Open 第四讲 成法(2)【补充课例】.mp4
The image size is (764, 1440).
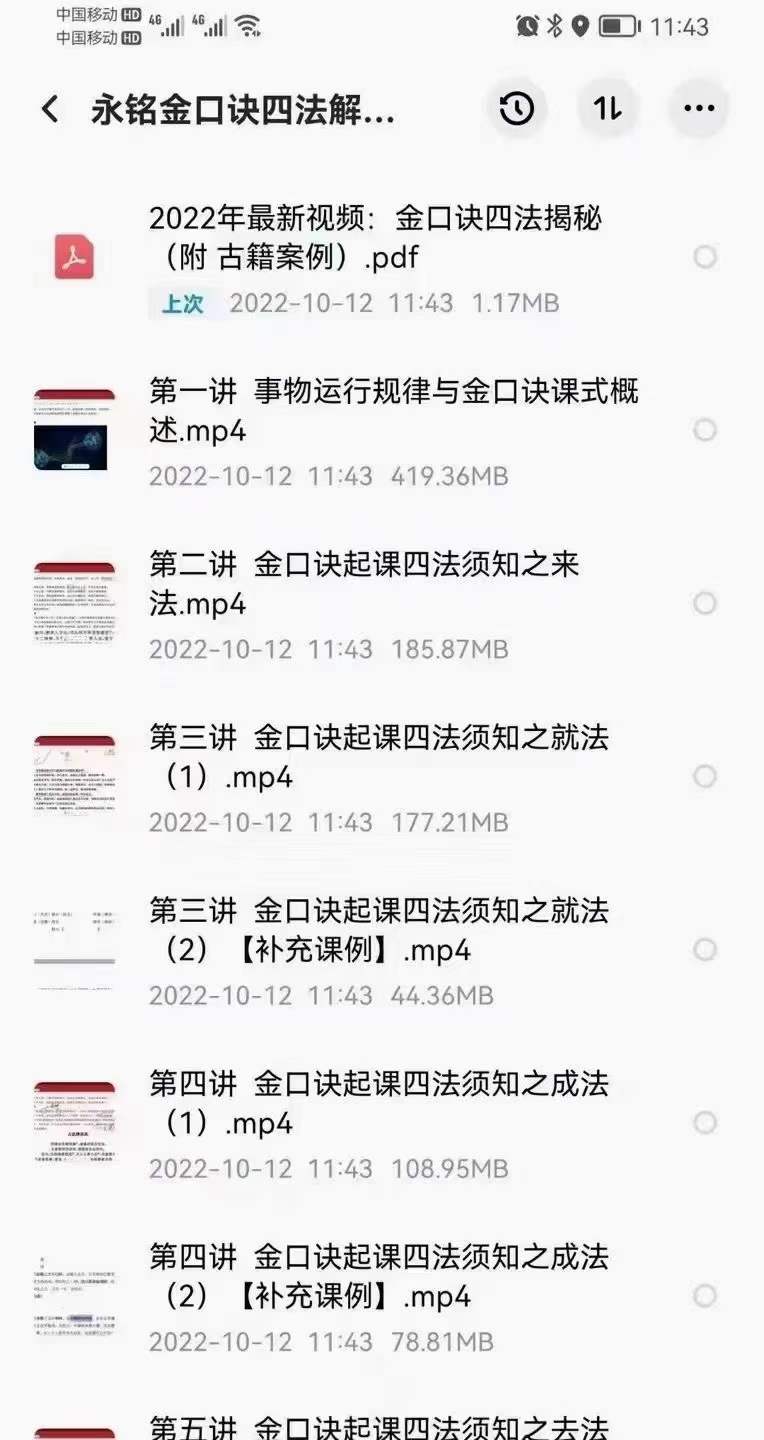(378, 1276)
